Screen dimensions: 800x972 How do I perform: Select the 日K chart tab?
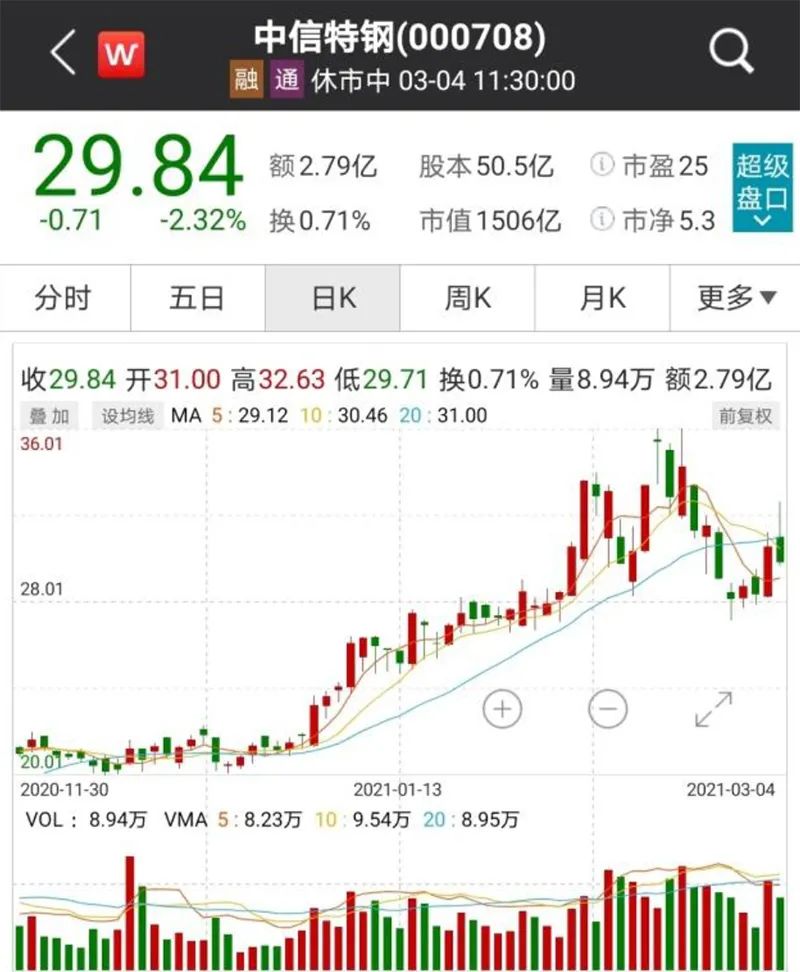[x=332, y=298]
